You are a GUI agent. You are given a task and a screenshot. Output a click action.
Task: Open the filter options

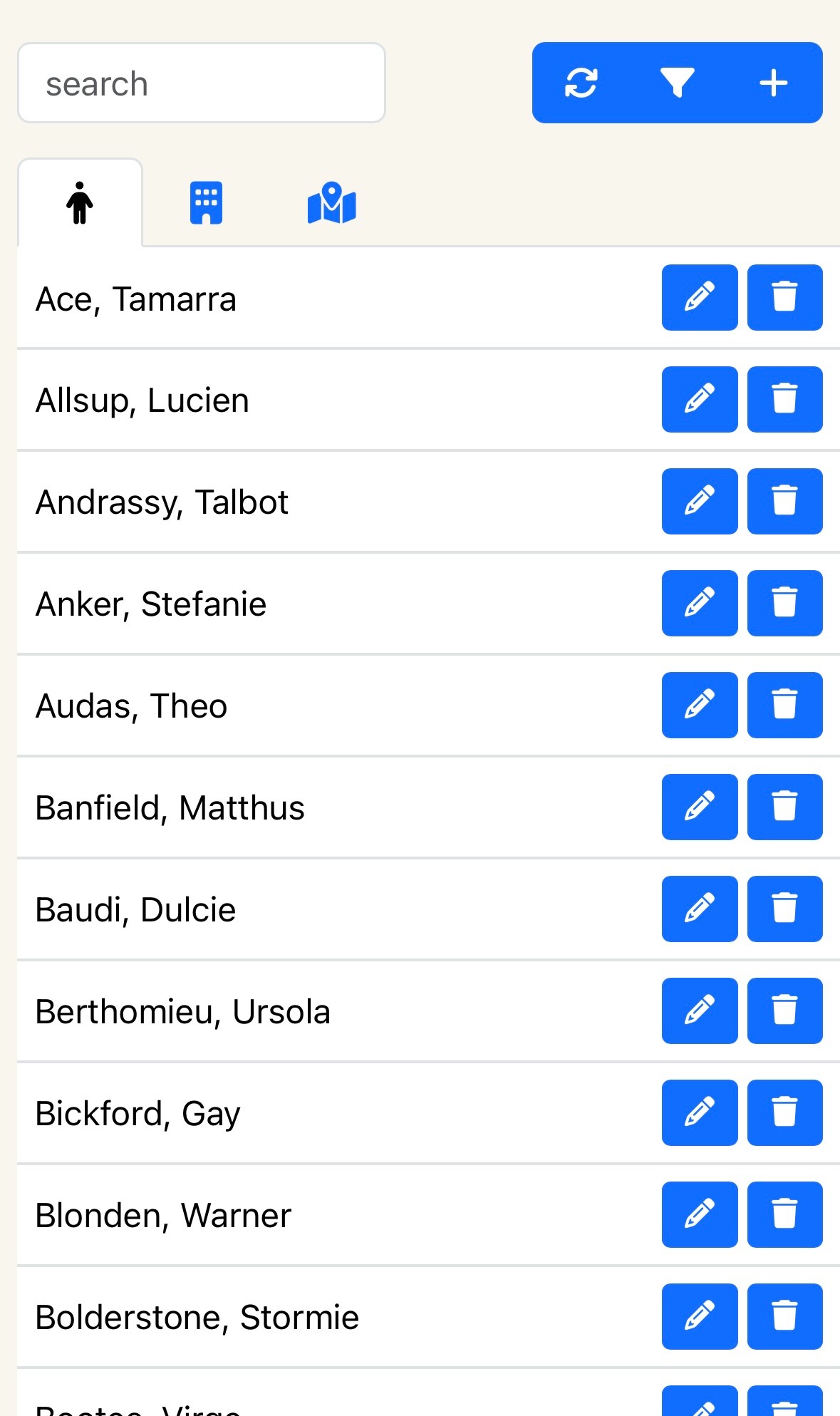(677, 83)
